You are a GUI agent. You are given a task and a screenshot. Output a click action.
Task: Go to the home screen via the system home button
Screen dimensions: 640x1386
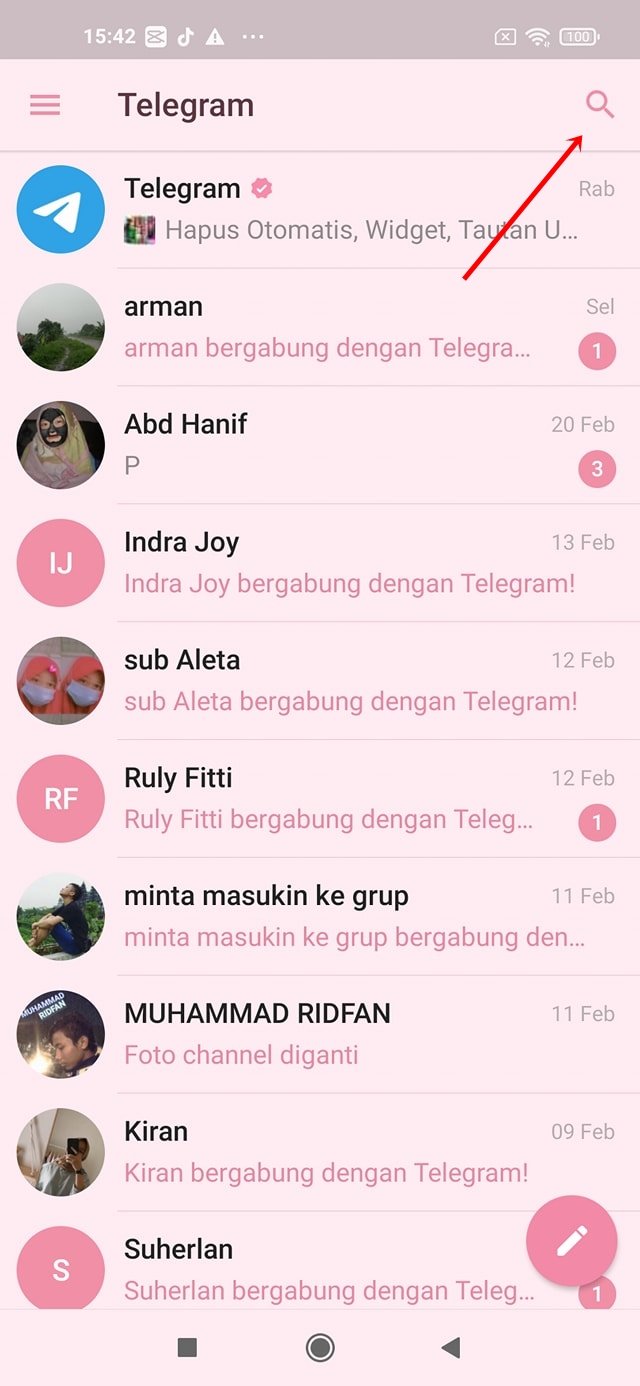click(320, 1348)
